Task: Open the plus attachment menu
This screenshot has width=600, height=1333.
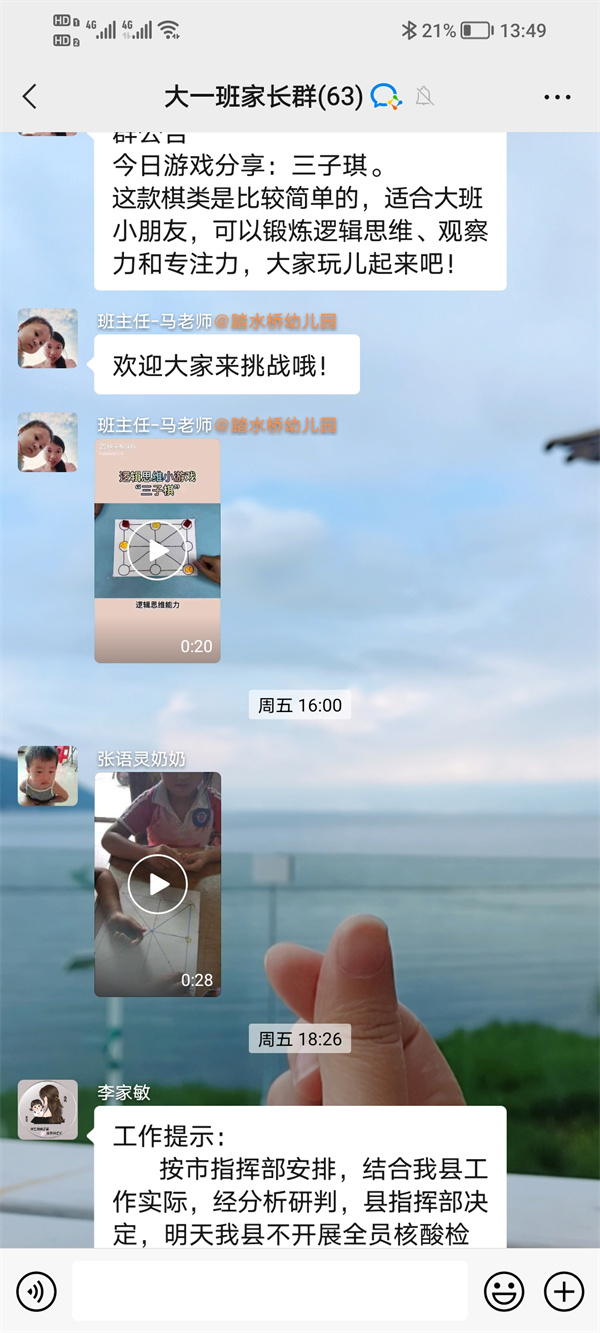Action: tap(564, 1292)
